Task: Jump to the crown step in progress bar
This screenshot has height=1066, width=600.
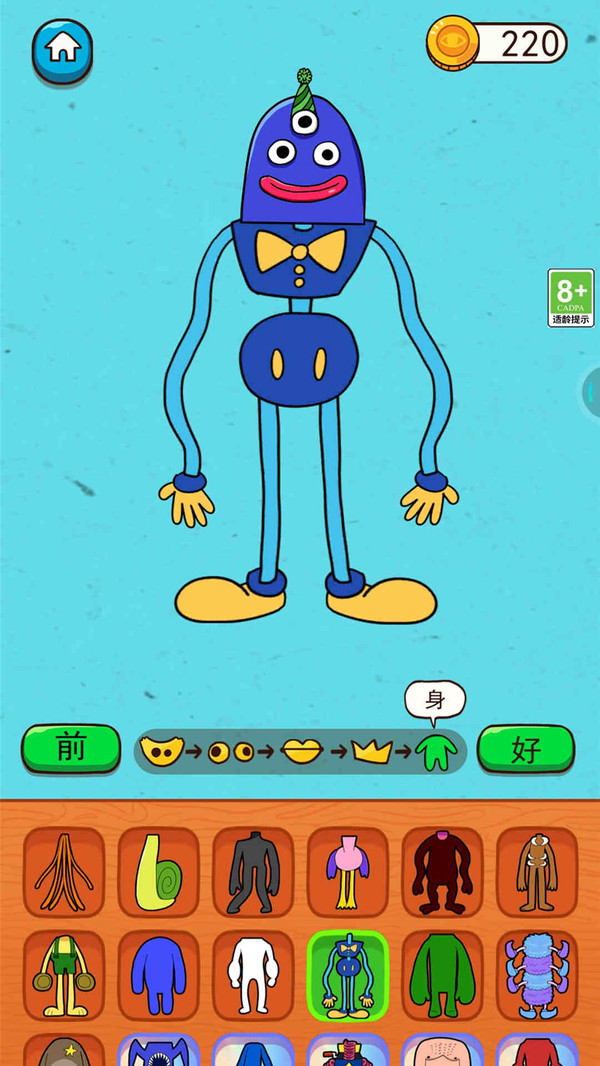Action: pos(370,752)
